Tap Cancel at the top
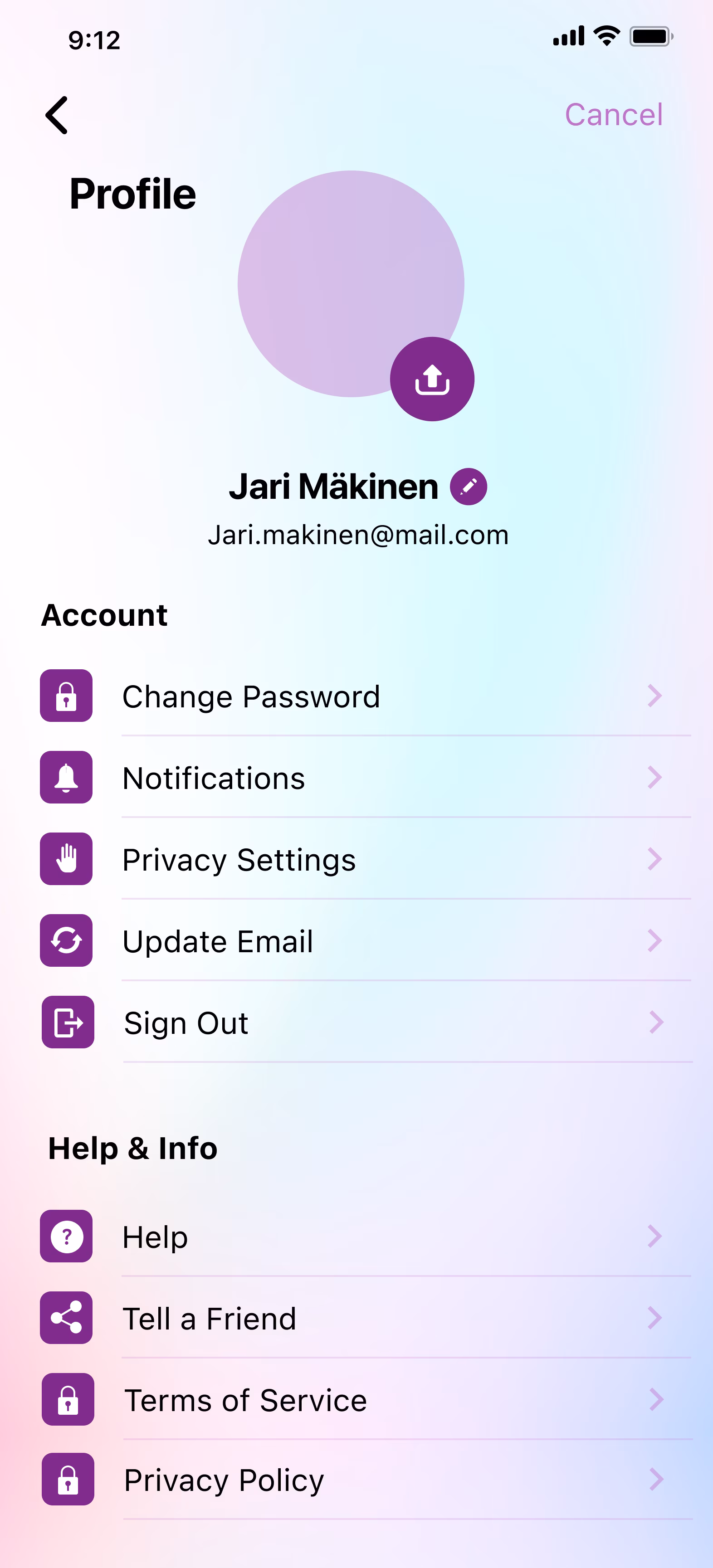Image resolution: width=713 pixels, height=1568 pixels. click(x=613, y=114)
